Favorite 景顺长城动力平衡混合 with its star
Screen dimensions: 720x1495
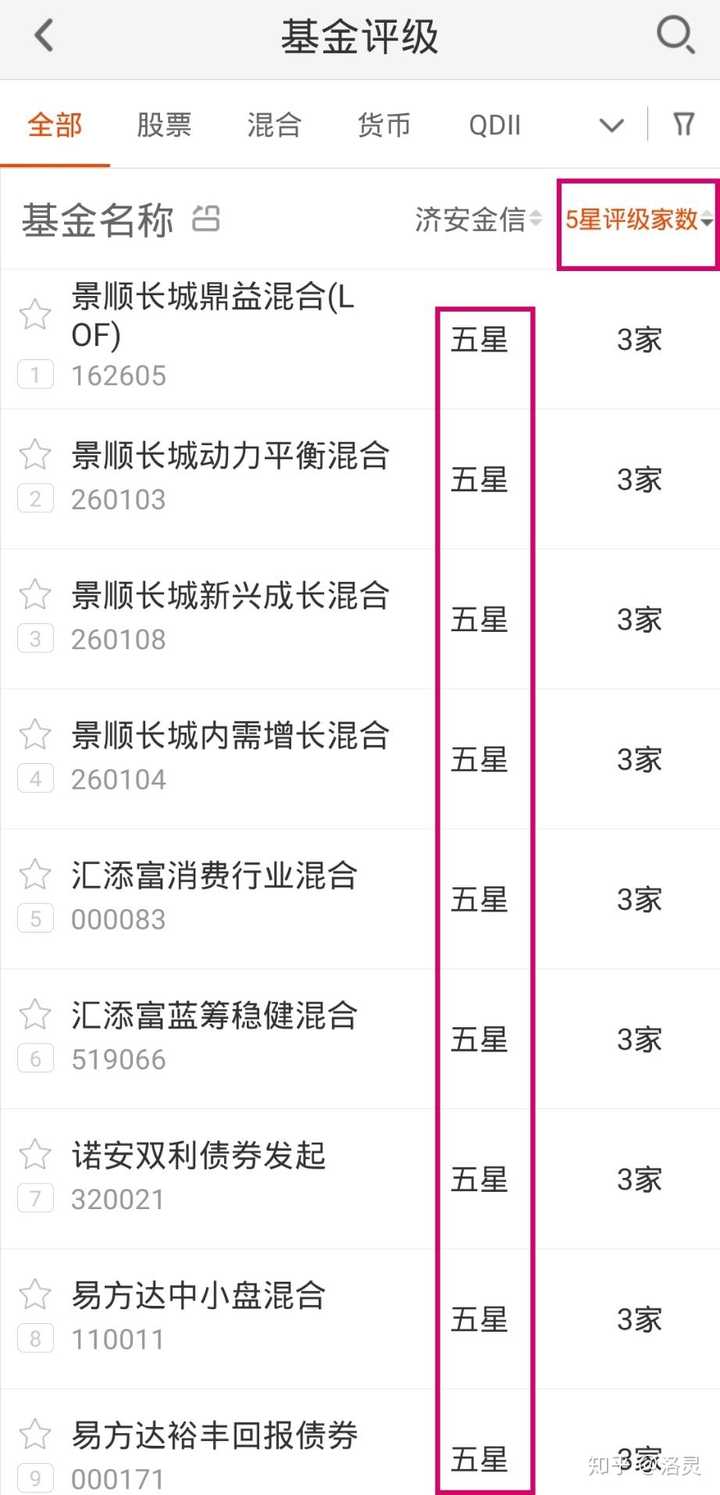pos(35,455)
